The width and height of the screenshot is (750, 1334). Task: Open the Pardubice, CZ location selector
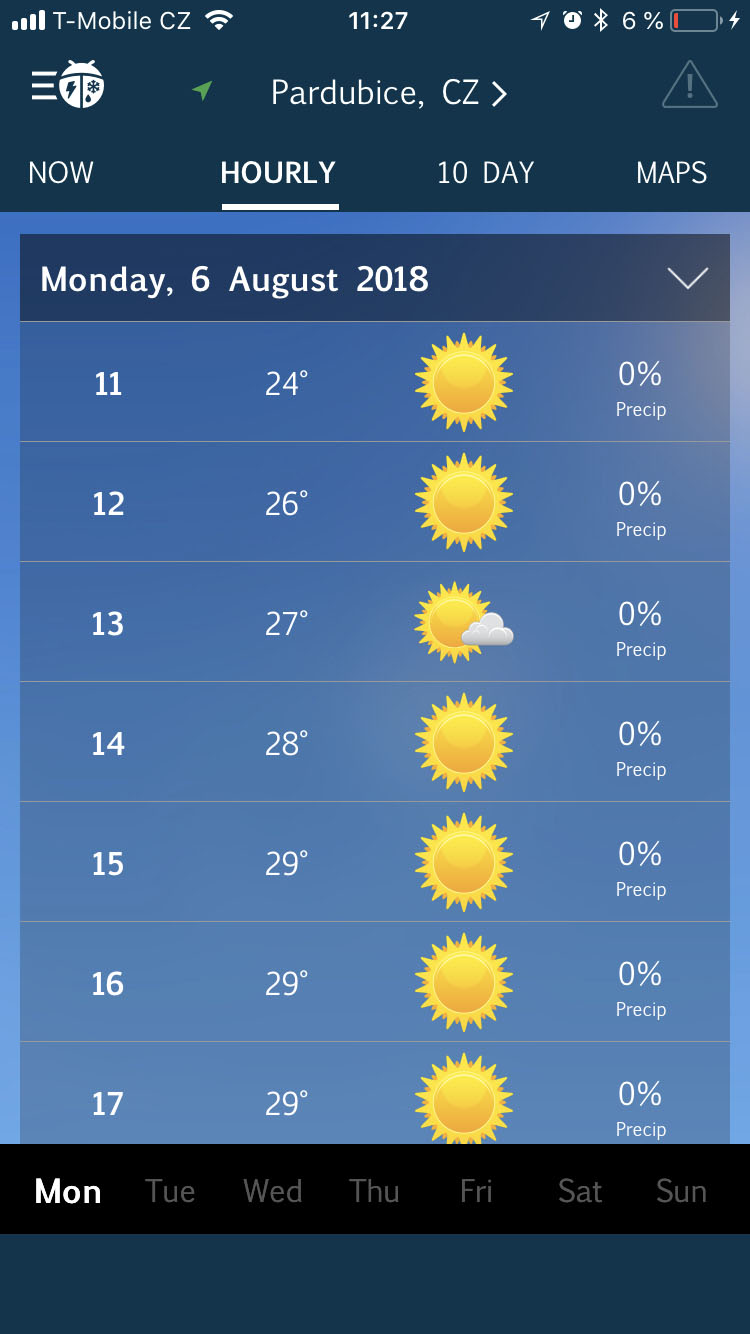388,93
